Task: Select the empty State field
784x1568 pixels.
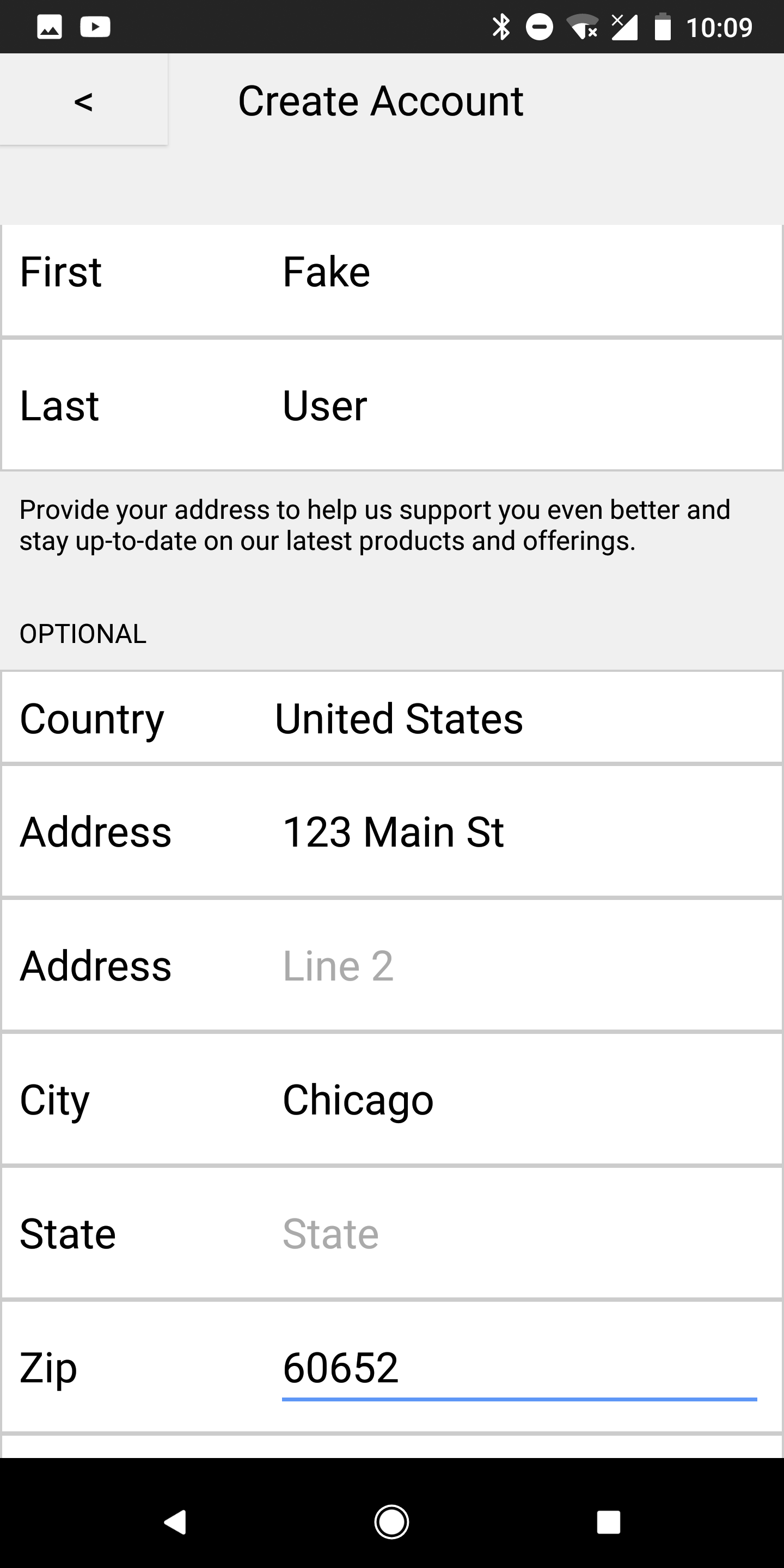Action: tap(519, 1234)
